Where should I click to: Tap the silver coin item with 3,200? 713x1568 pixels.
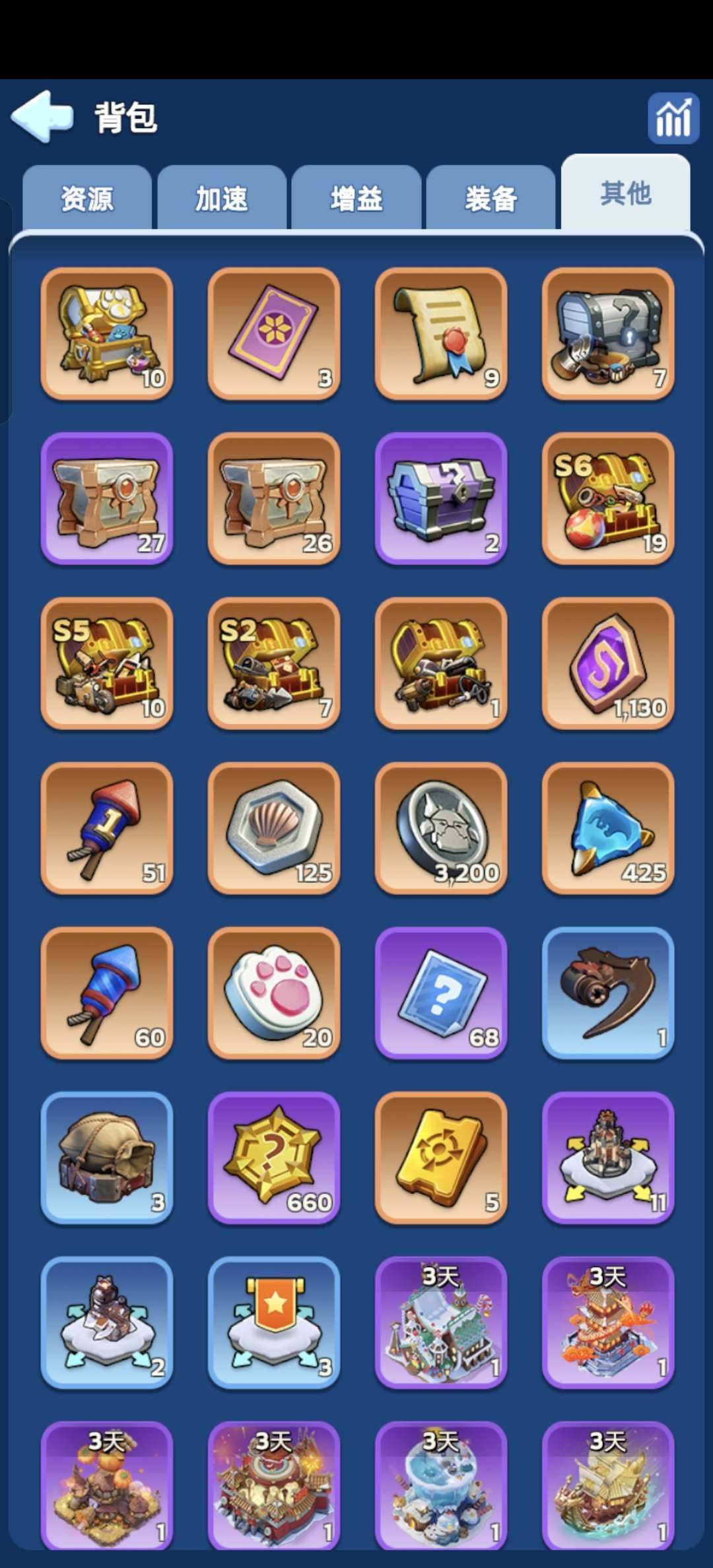point(441,828)
